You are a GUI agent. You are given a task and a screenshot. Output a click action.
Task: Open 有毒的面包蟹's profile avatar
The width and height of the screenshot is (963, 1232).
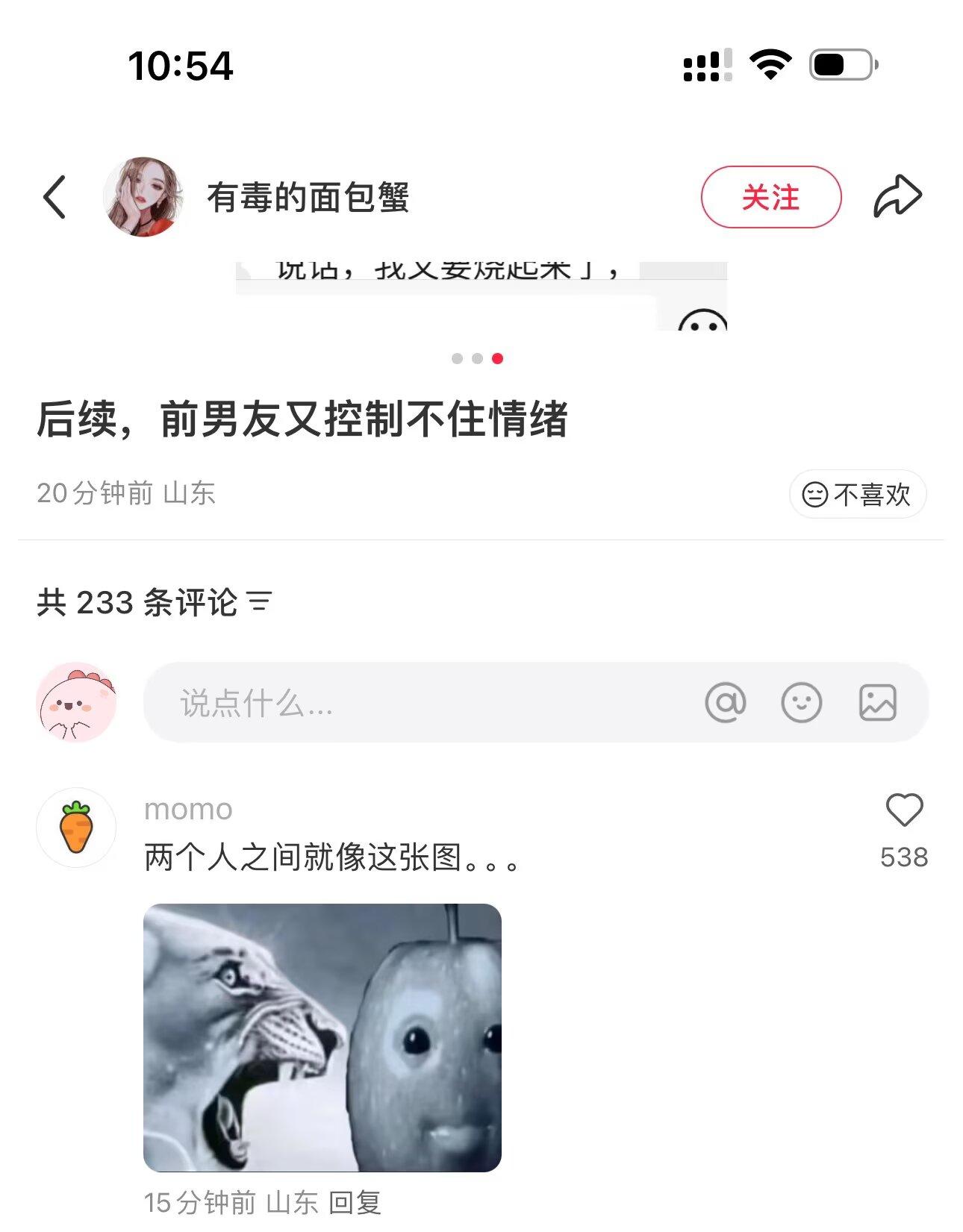pyautogui.click(x=143, y=197)
